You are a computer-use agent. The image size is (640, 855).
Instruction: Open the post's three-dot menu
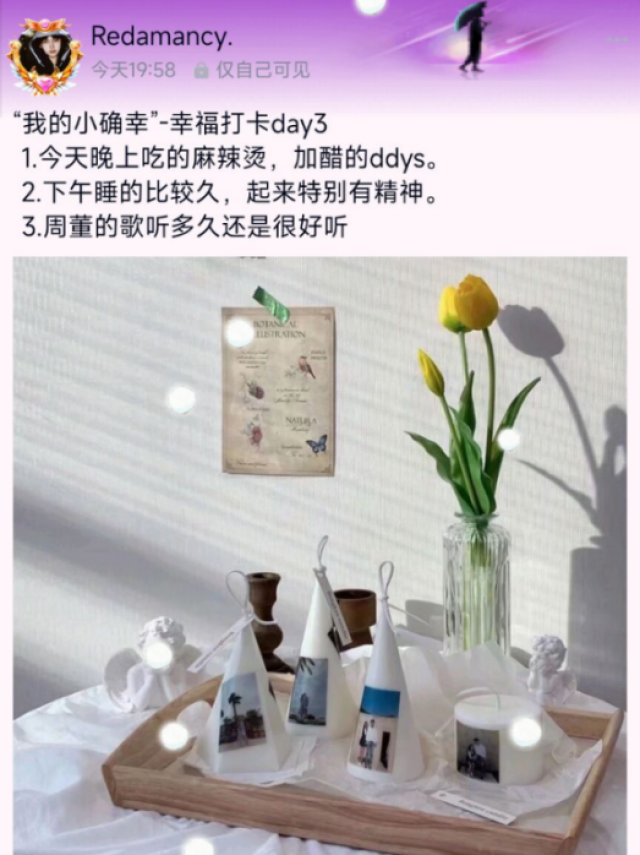[617, 40]
